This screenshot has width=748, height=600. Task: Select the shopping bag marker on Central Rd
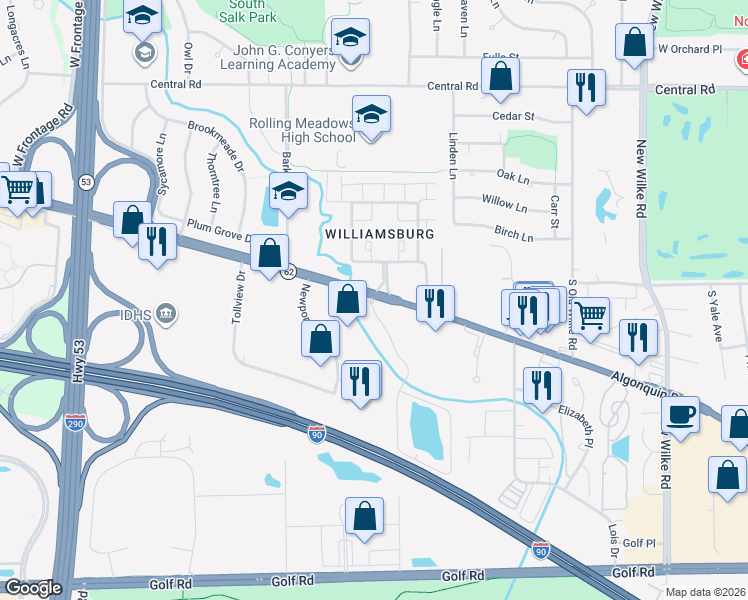pos(500,76)
